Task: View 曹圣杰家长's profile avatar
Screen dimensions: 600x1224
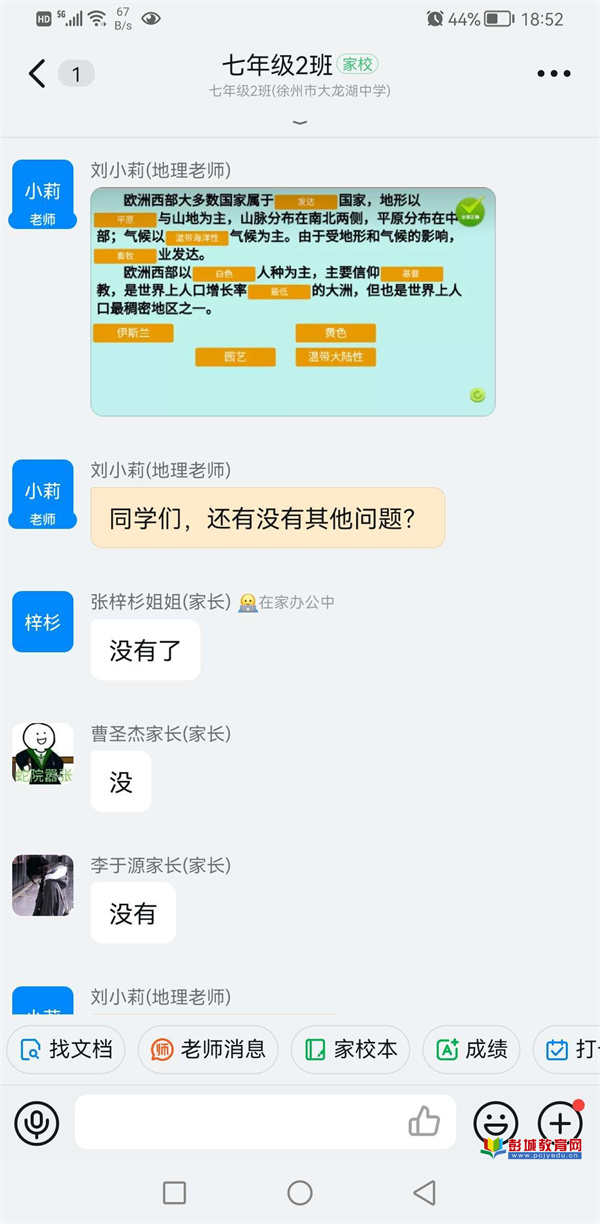Action: coord(42,753)
